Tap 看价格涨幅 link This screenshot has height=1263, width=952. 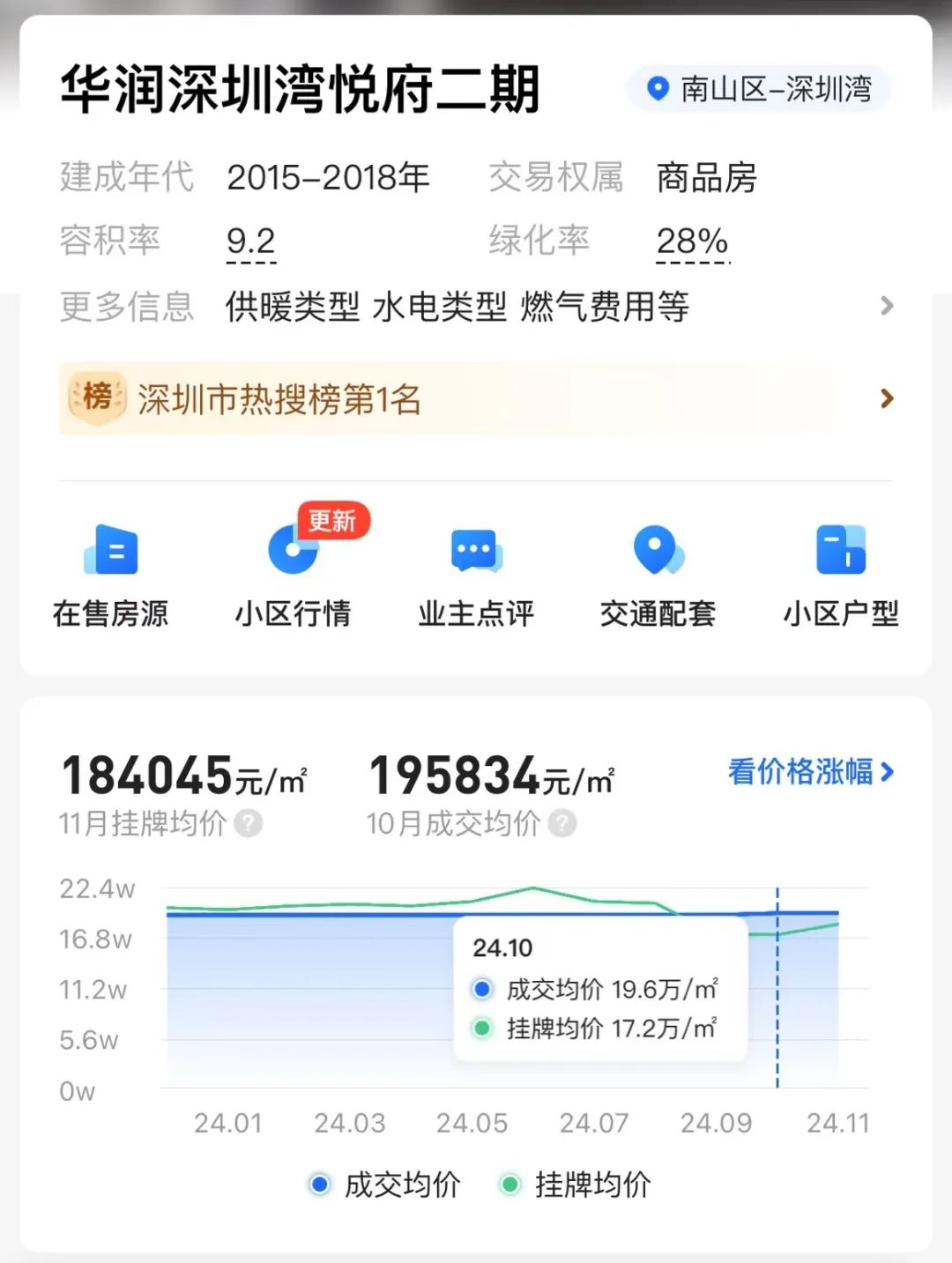pyautogui.click(x=810, y=772)
